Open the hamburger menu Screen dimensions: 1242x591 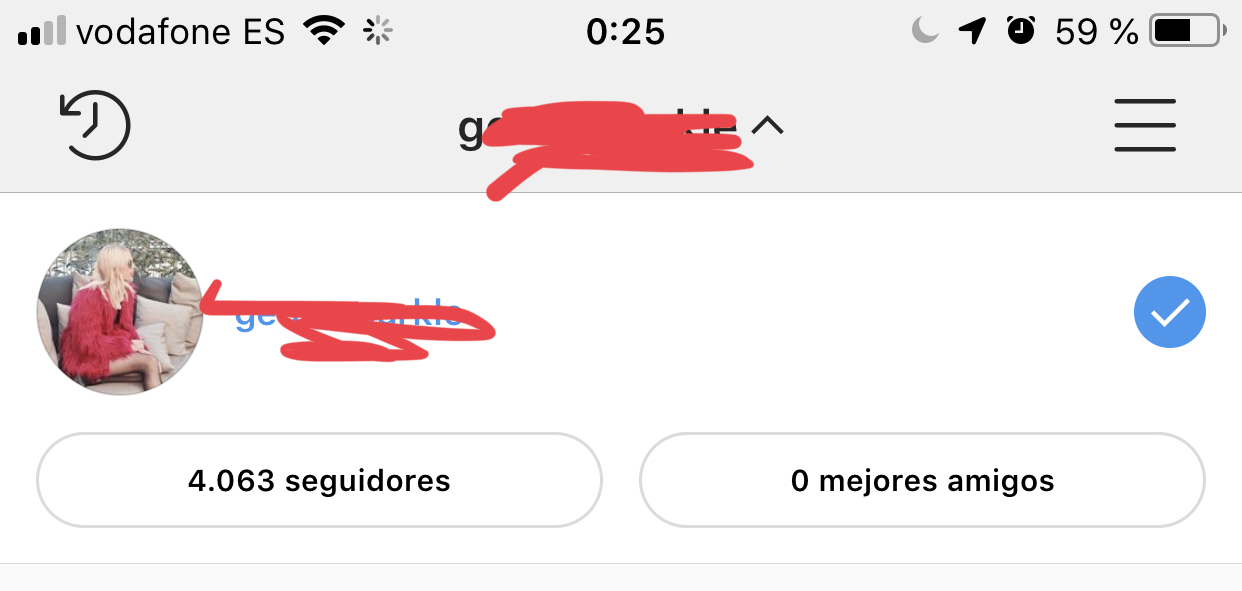[1144, 125]
